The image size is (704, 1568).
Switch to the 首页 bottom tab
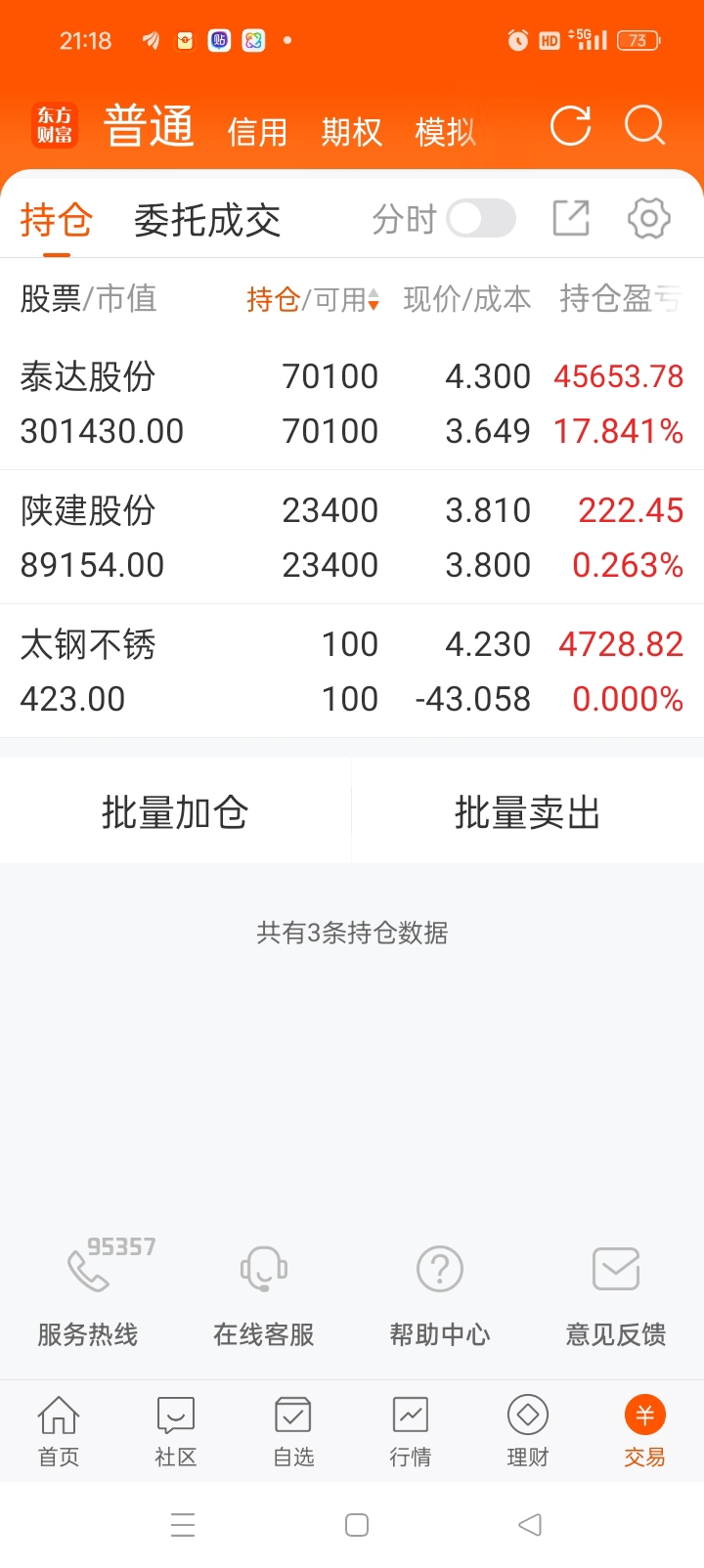[x=59, y=1431]
